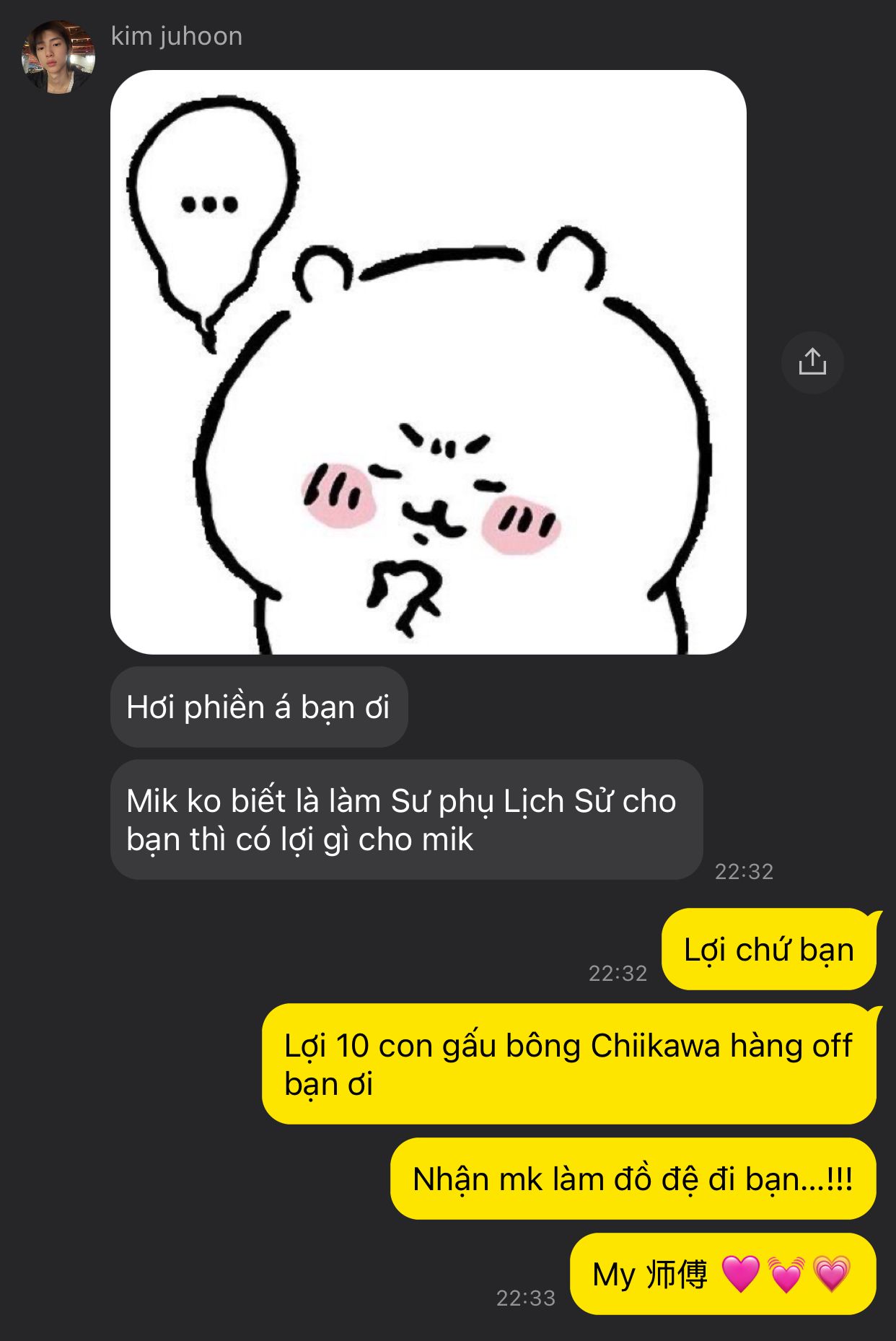The image size is (896, 1341).
Task: Open the bear sticker image full view
Action: click(428, 362)
